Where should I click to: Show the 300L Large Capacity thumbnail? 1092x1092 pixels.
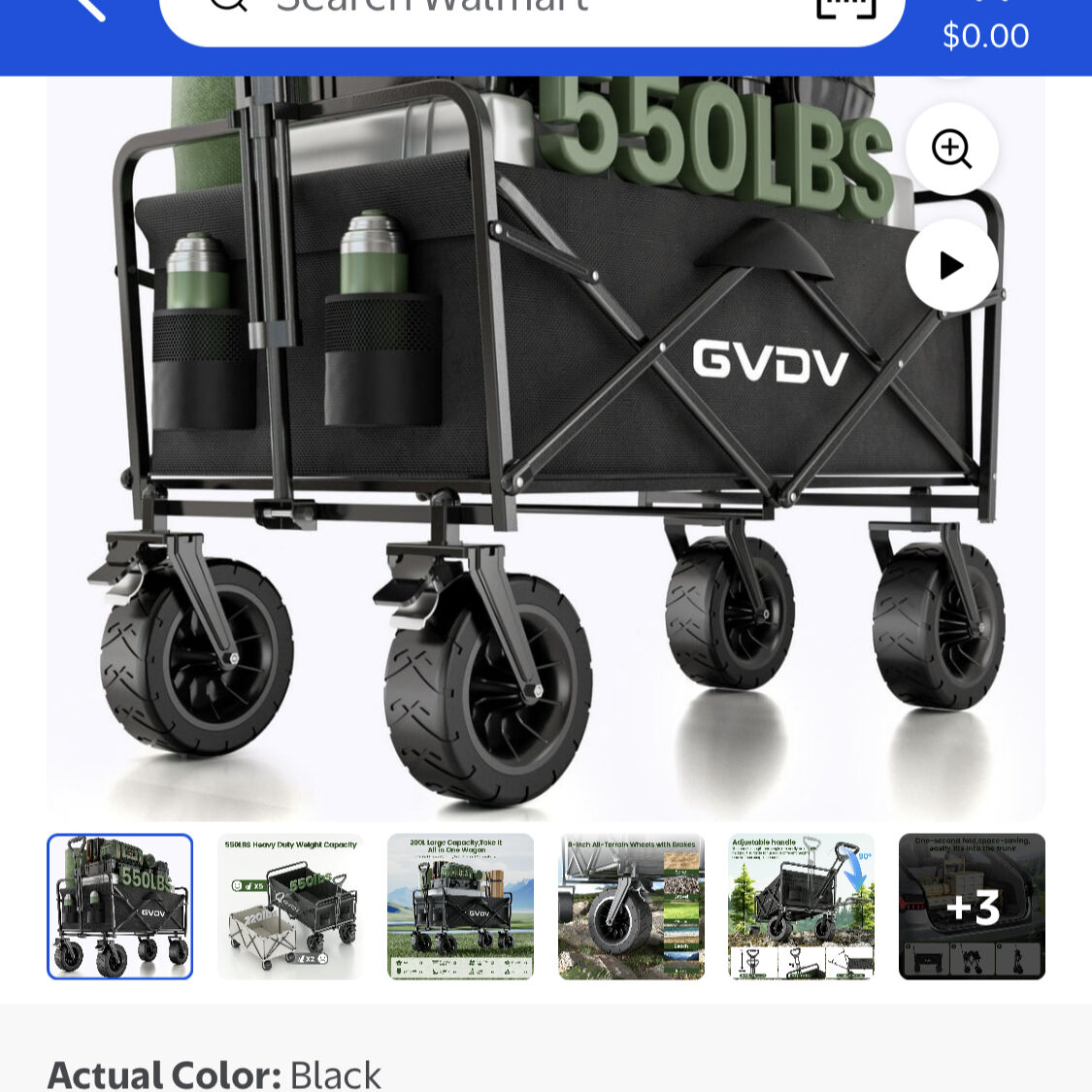tap(460, 907)
